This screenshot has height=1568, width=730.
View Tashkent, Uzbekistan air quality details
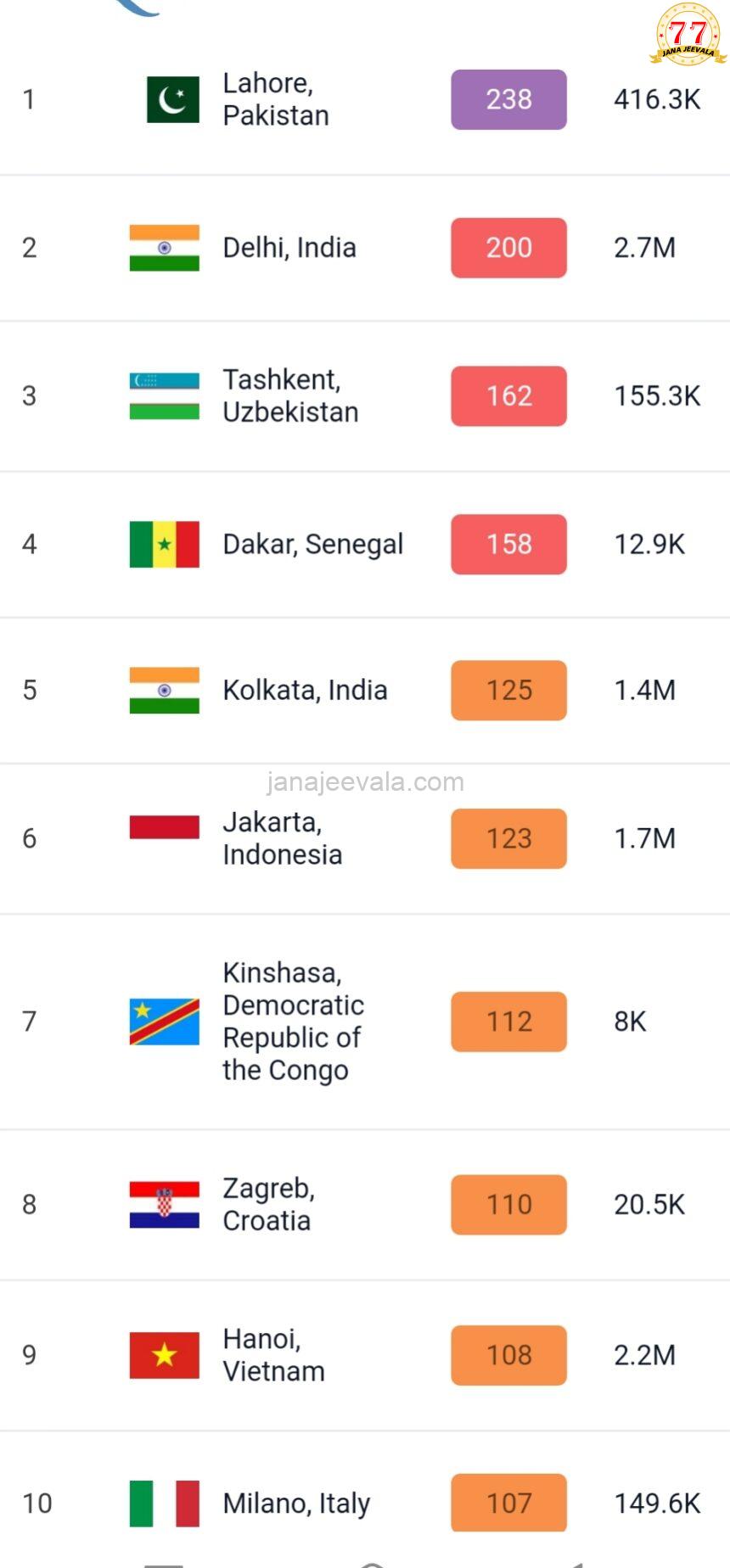pos(290,395)
